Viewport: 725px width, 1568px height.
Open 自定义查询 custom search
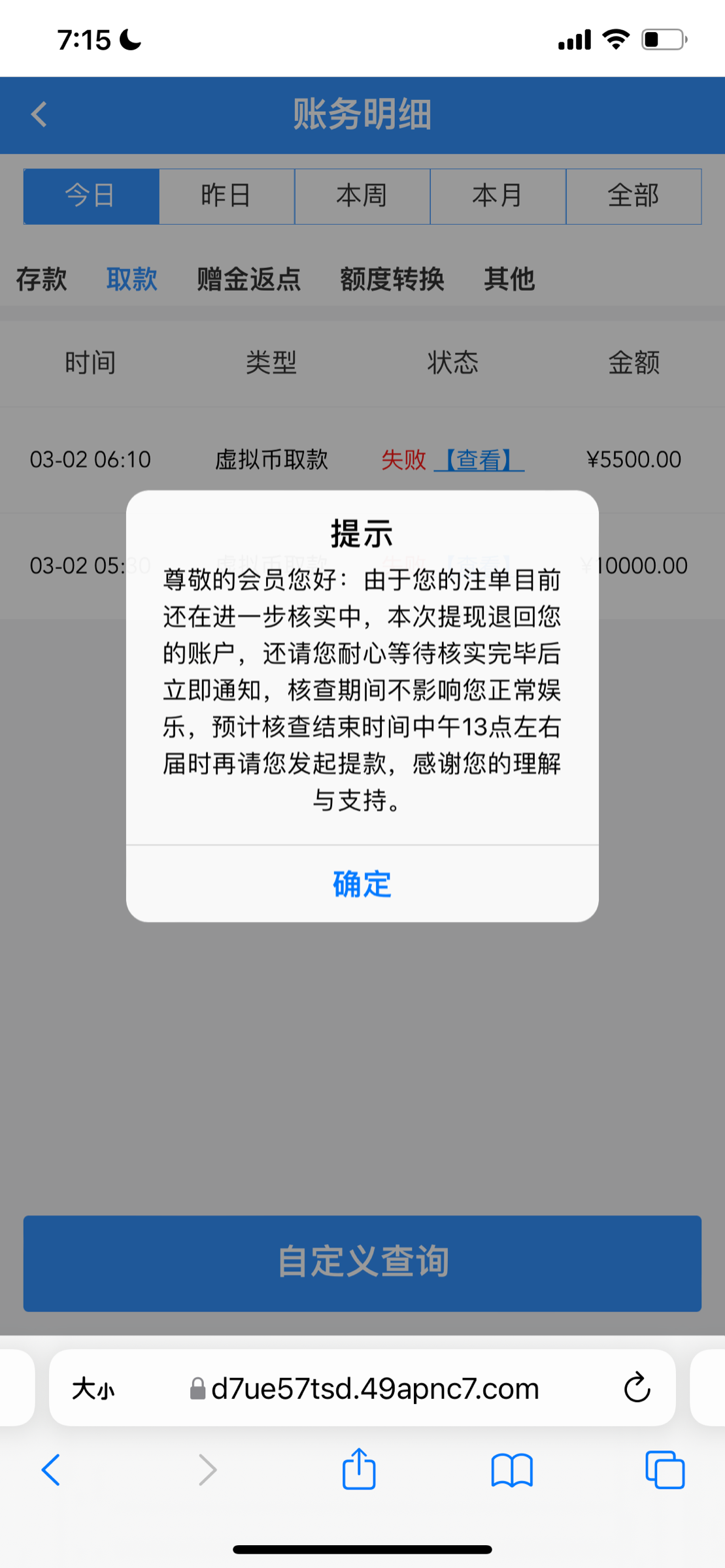(362, 1263)
